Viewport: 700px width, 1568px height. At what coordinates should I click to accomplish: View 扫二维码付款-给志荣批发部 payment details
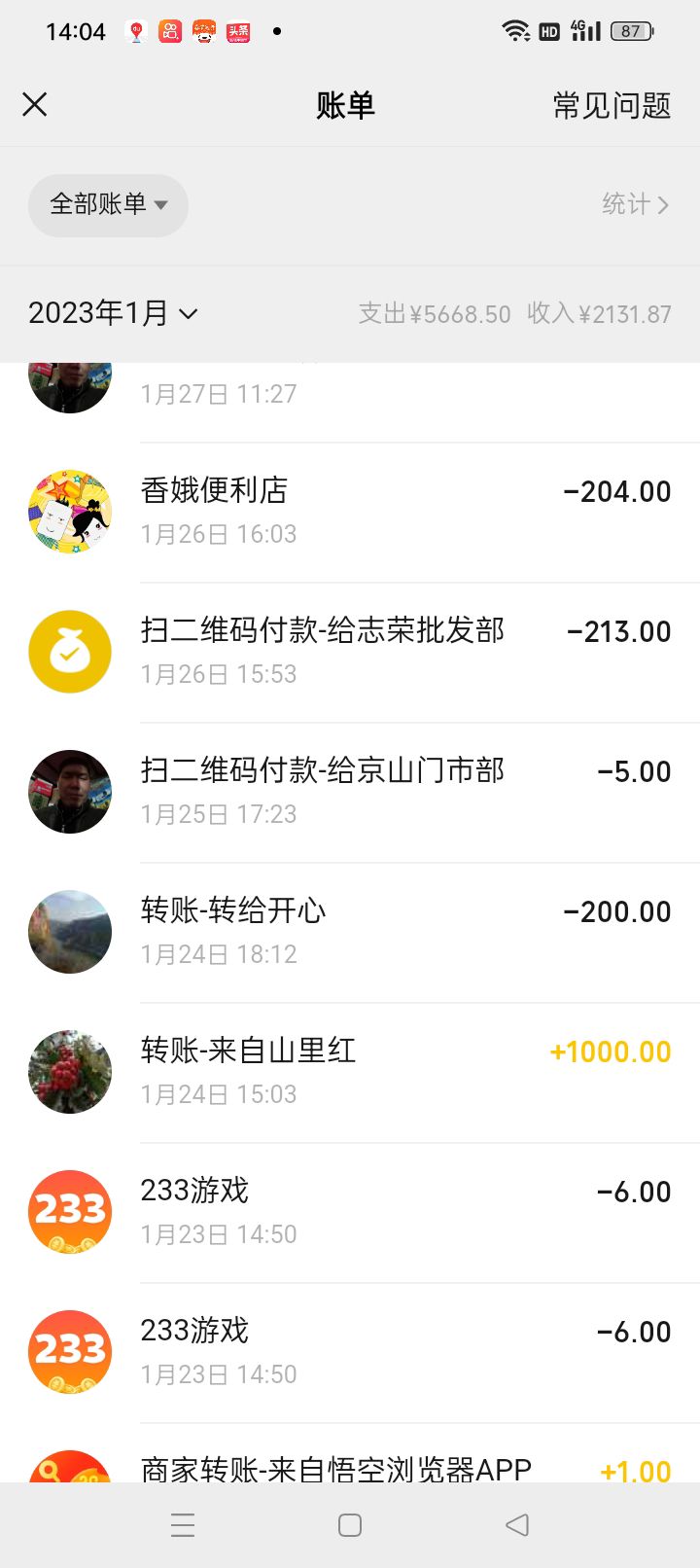(x=350, y=652)
